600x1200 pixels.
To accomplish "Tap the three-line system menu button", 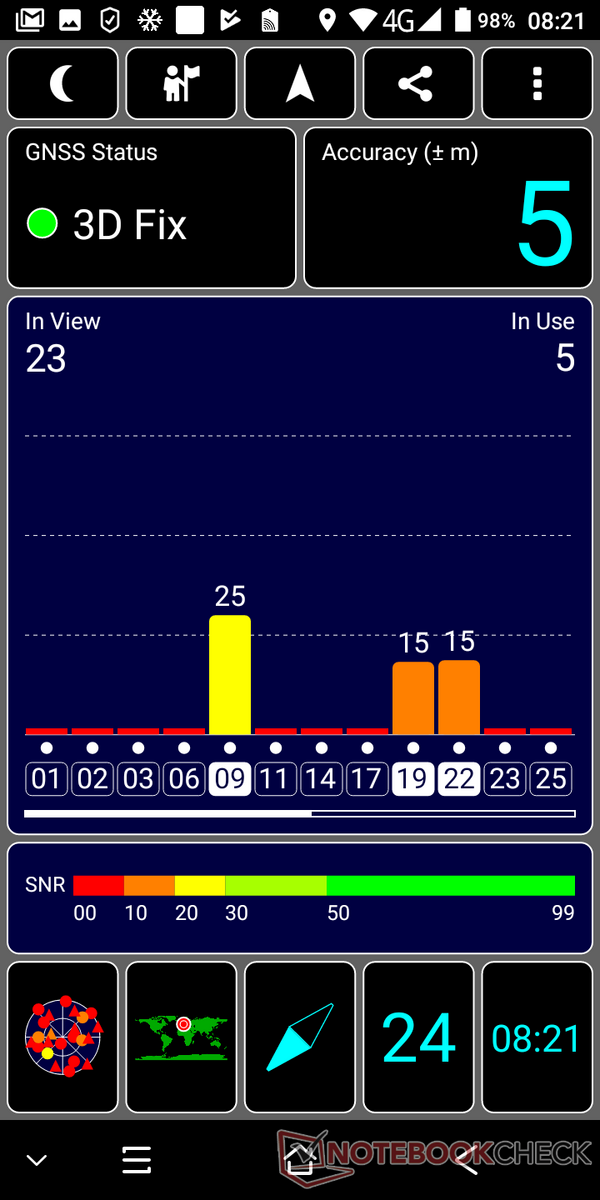I will 136,1160.
